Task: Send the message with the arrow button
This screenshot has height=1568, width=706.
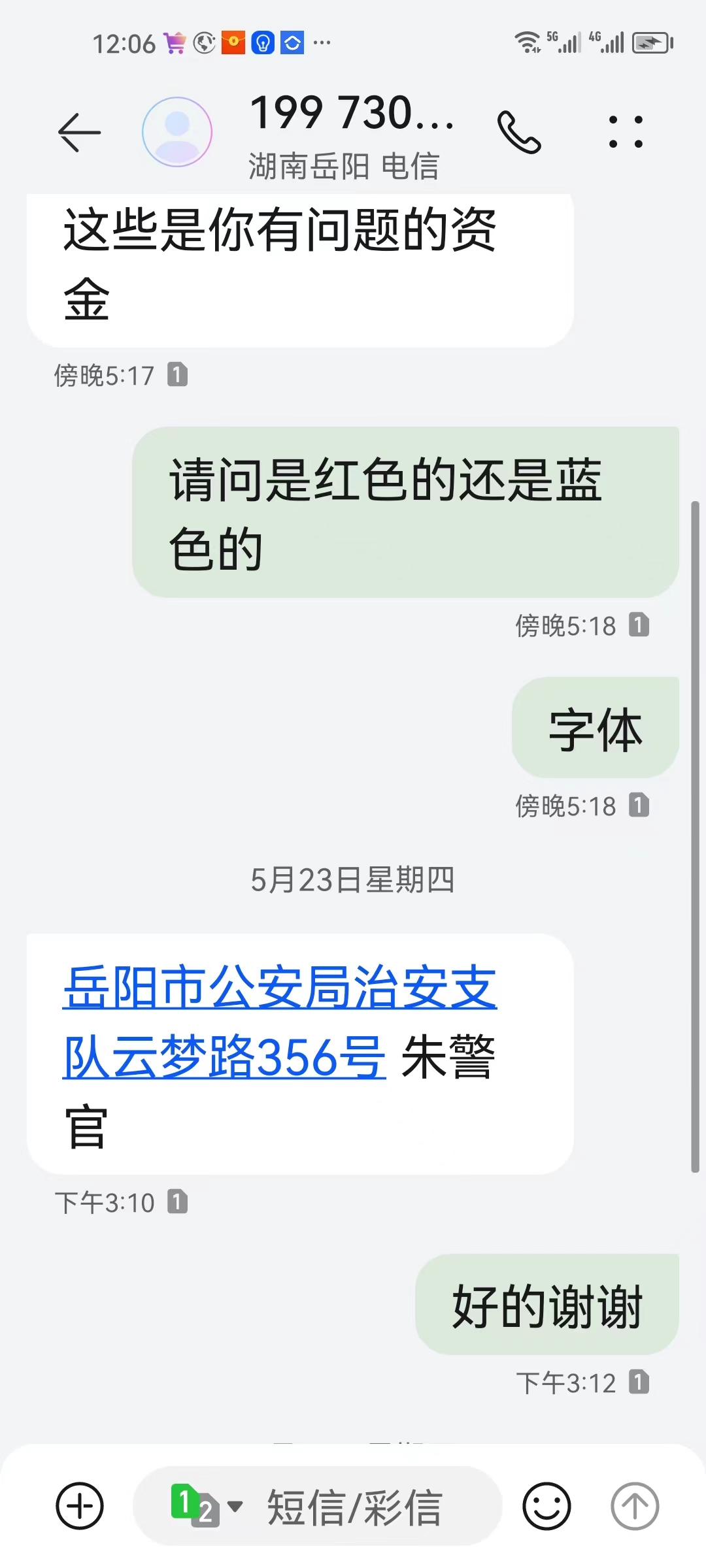Action: coord(634,1506)
